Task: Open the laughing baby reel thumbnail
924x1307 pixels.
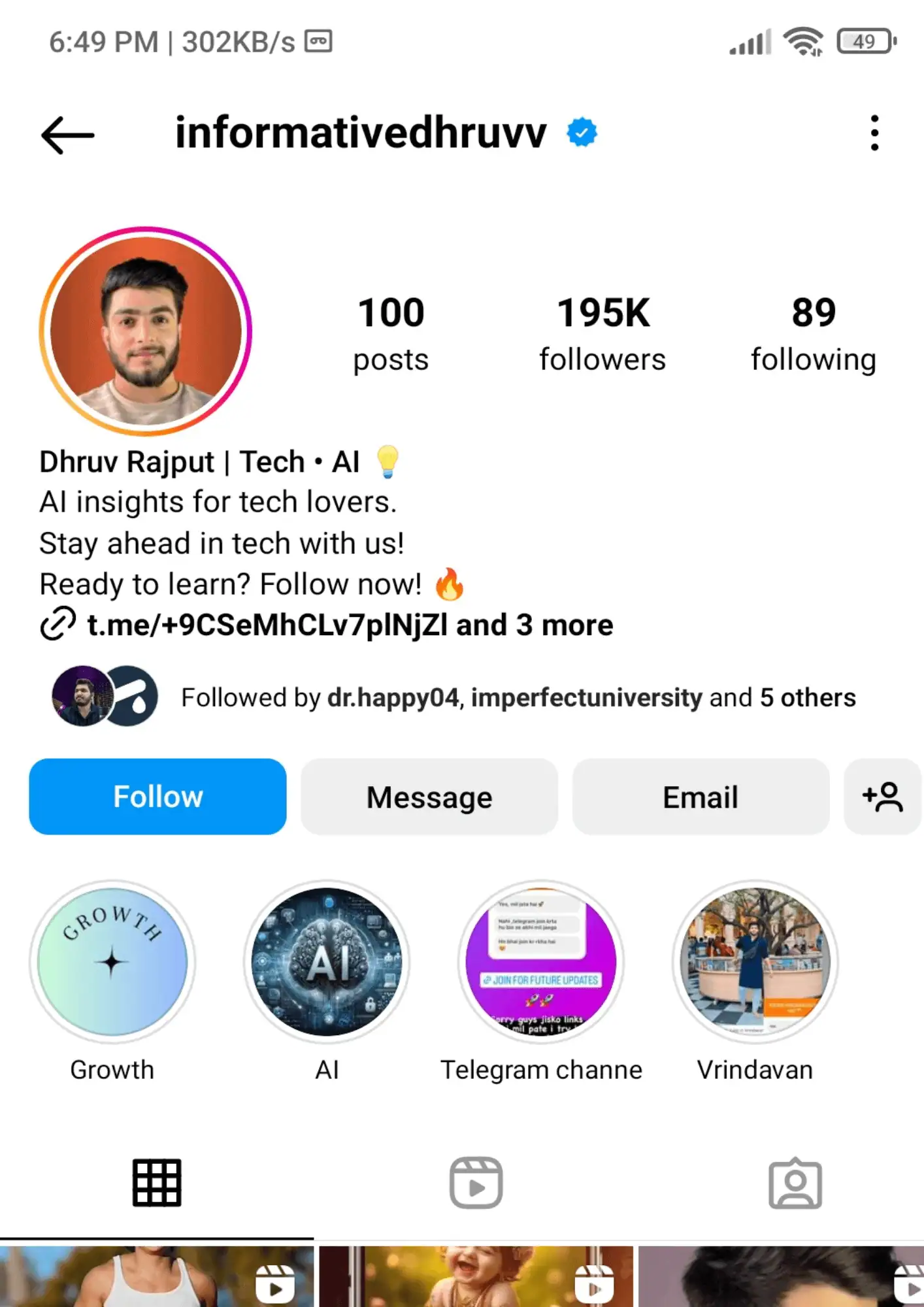Action: pos(476,1278)
